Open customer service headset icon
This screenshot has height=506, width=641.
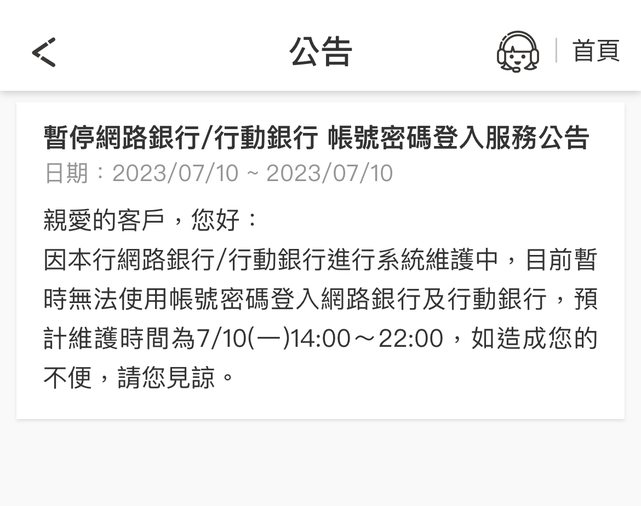(x=517, y=51)
